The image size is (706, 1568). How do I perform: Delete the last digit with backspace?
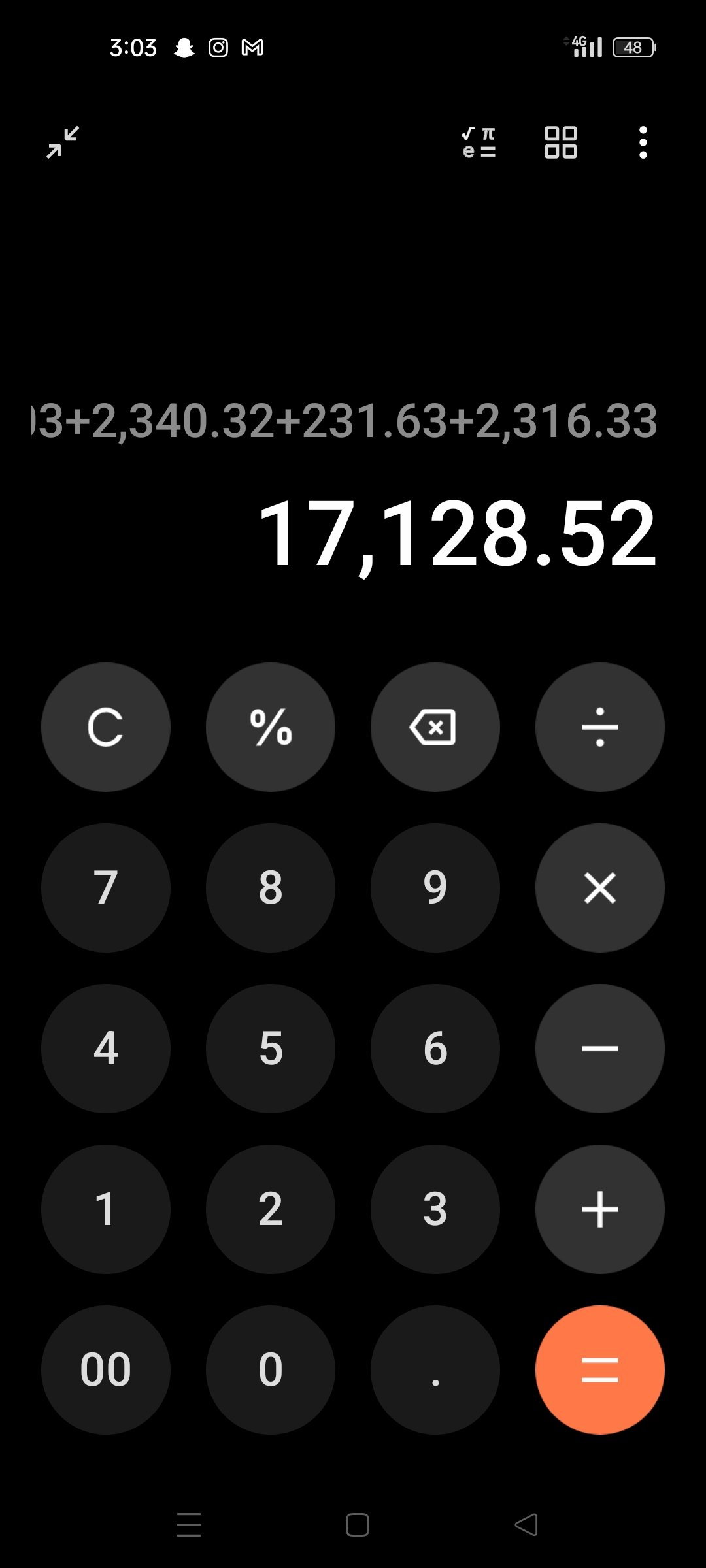coord(435,727)
